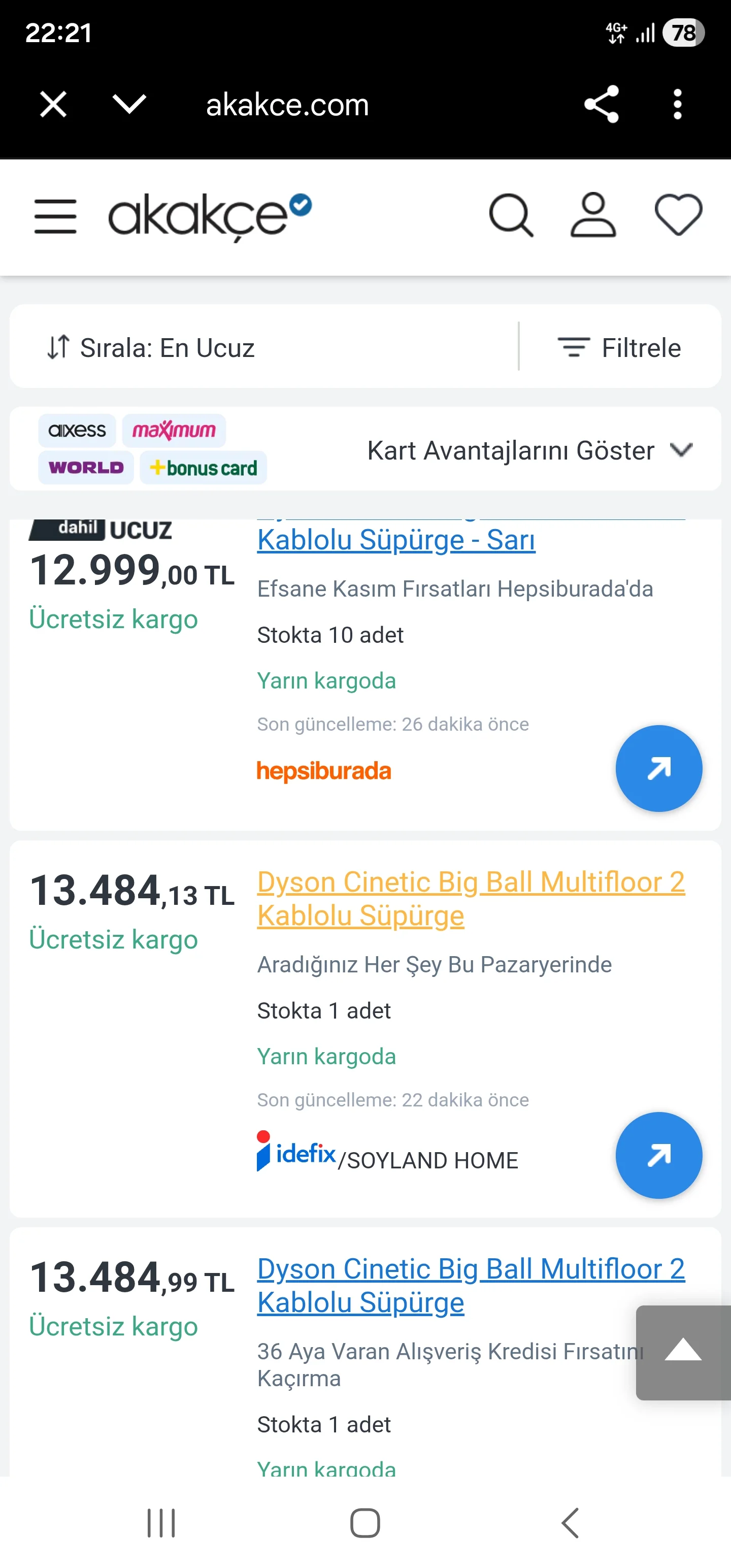
Task: Go to the hepsiburada offer via arrow button
Action: 658,768
